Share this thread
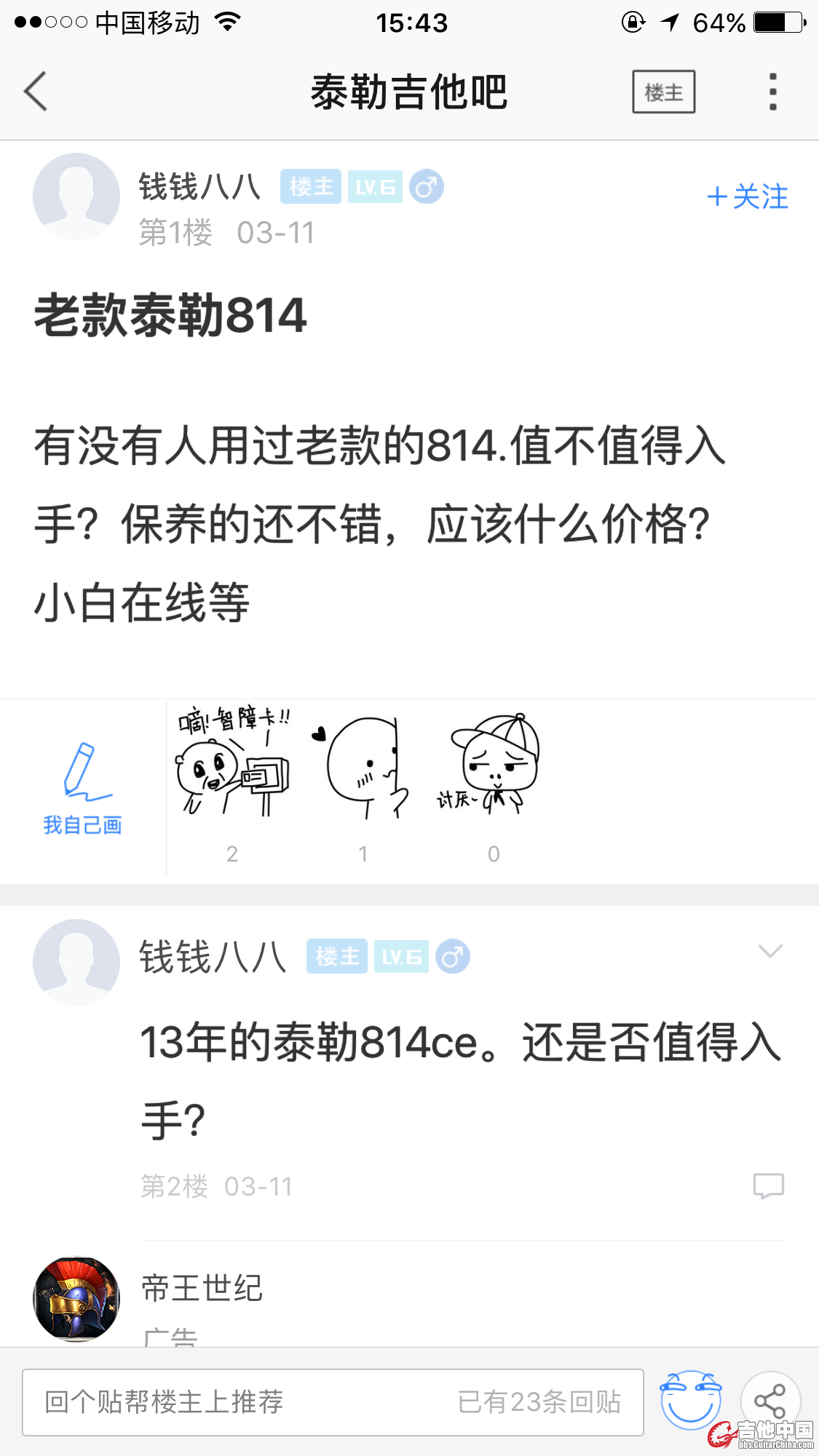 [769, 1399]
